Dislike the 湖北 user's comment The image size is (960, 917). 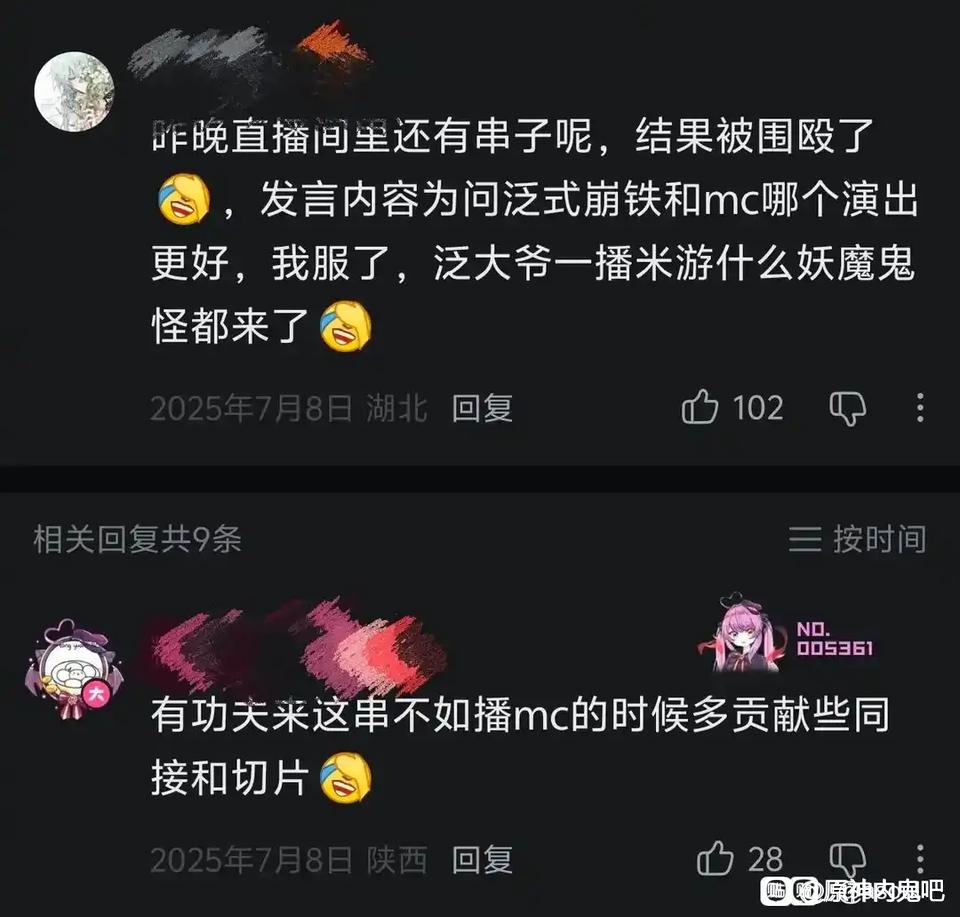pyautogui.click(x=846, y=408)
